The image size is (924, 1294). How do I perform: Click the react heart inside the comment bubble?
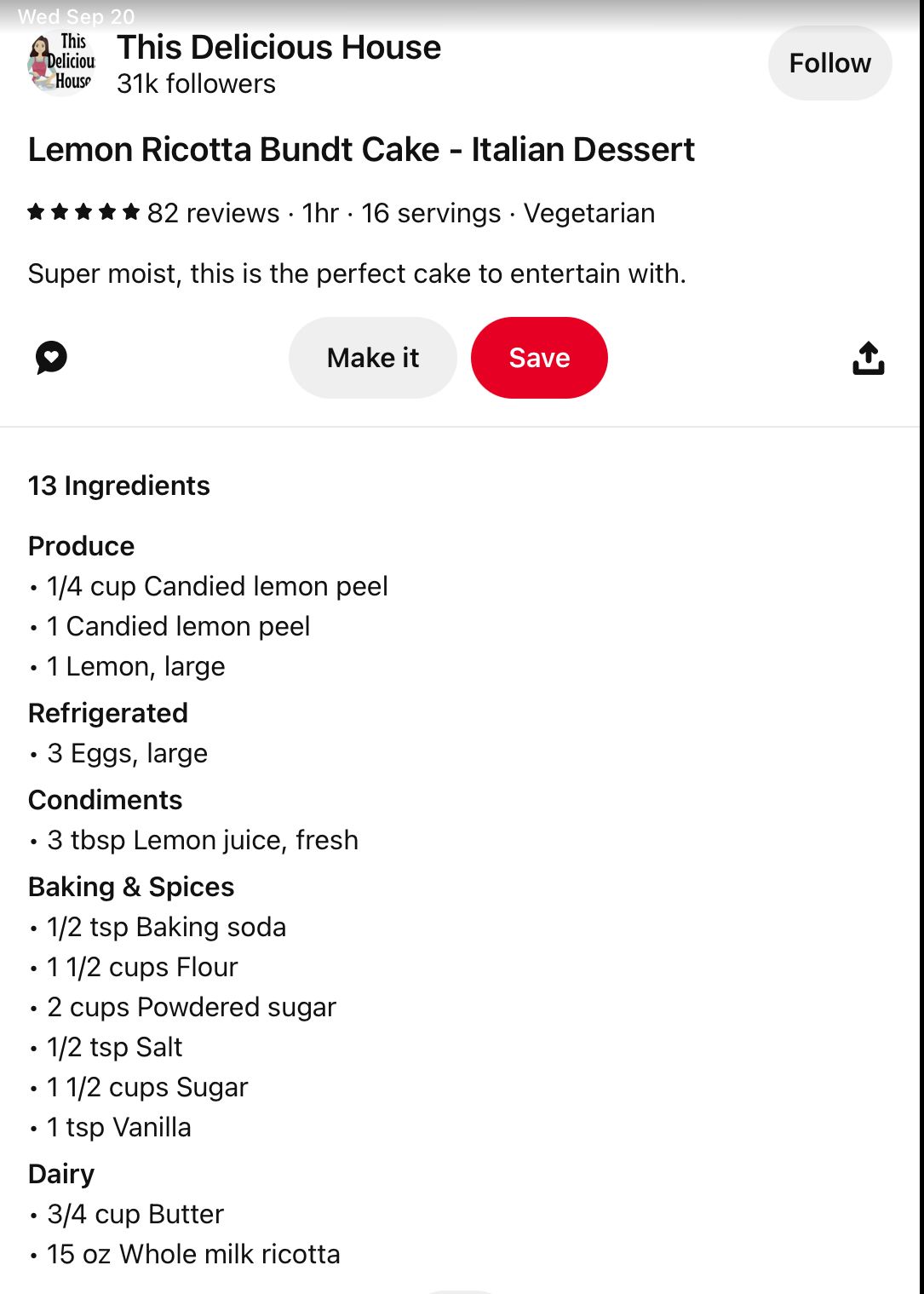50,358
